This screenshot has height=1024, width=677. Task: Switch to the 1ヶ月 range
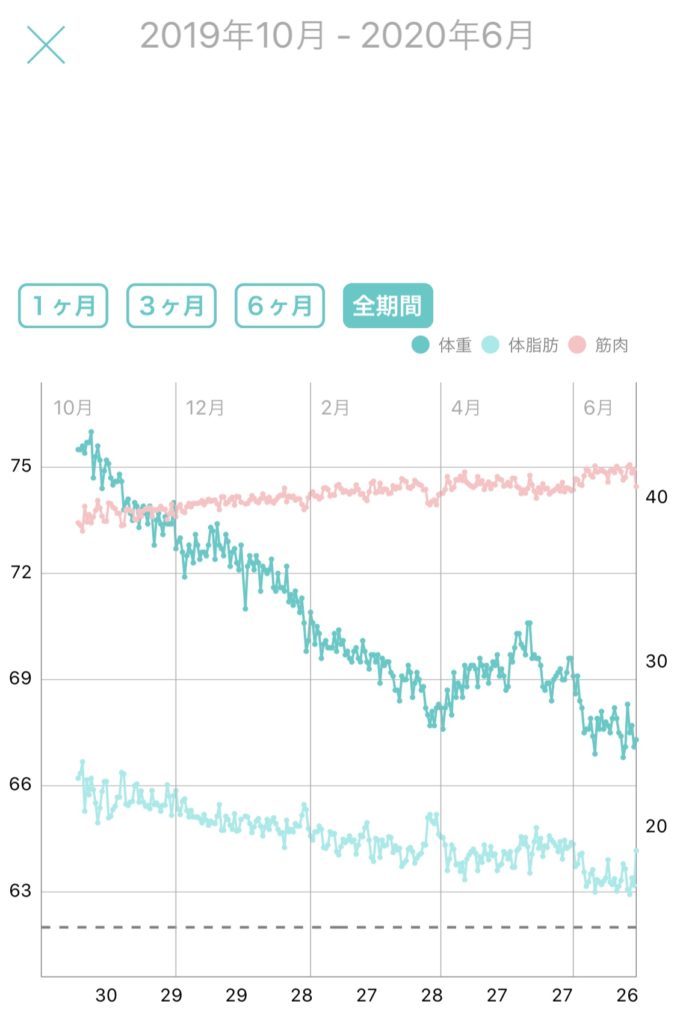pyautogui.click(x=63, y=306)
